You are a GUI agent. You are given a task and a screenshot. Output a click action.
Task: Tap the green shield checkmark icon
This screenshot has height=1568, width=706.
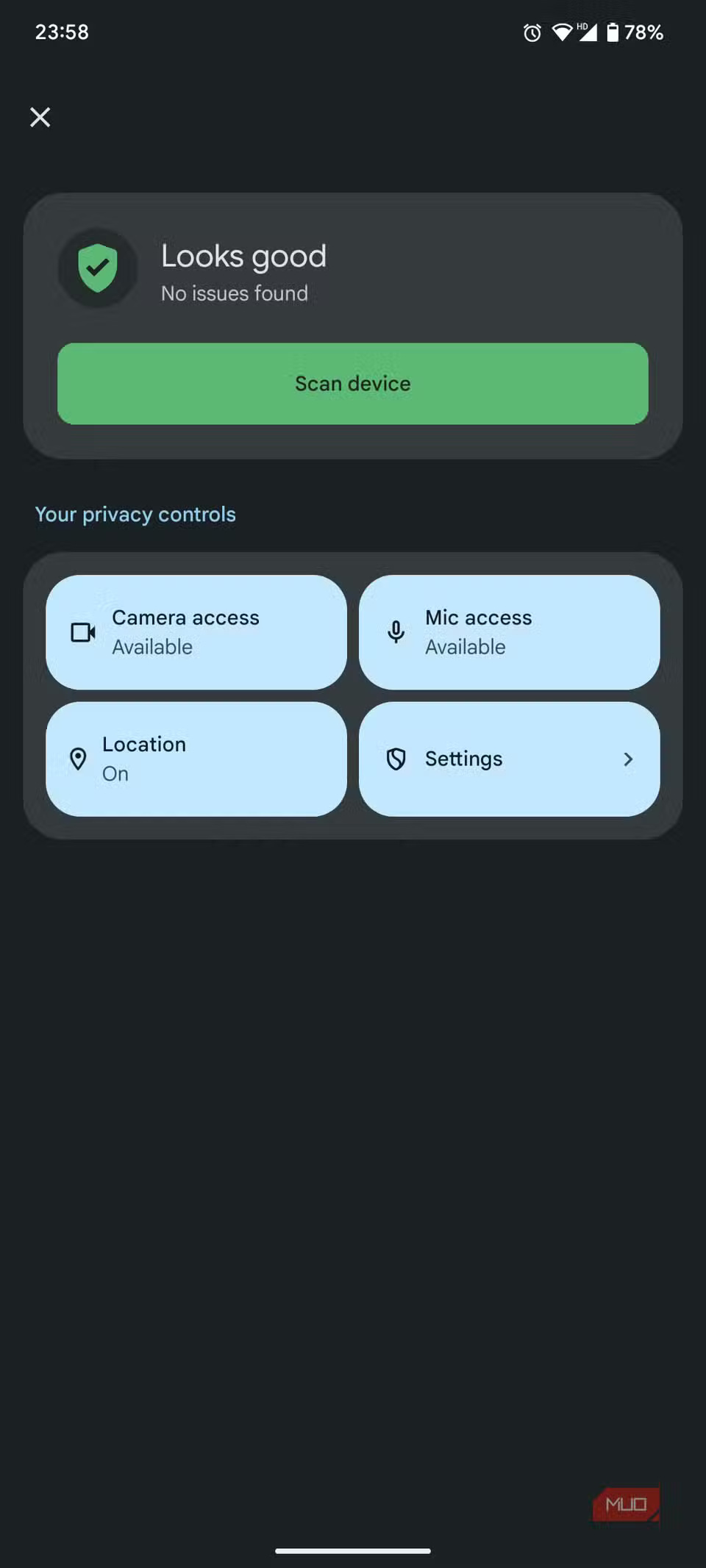97,269
